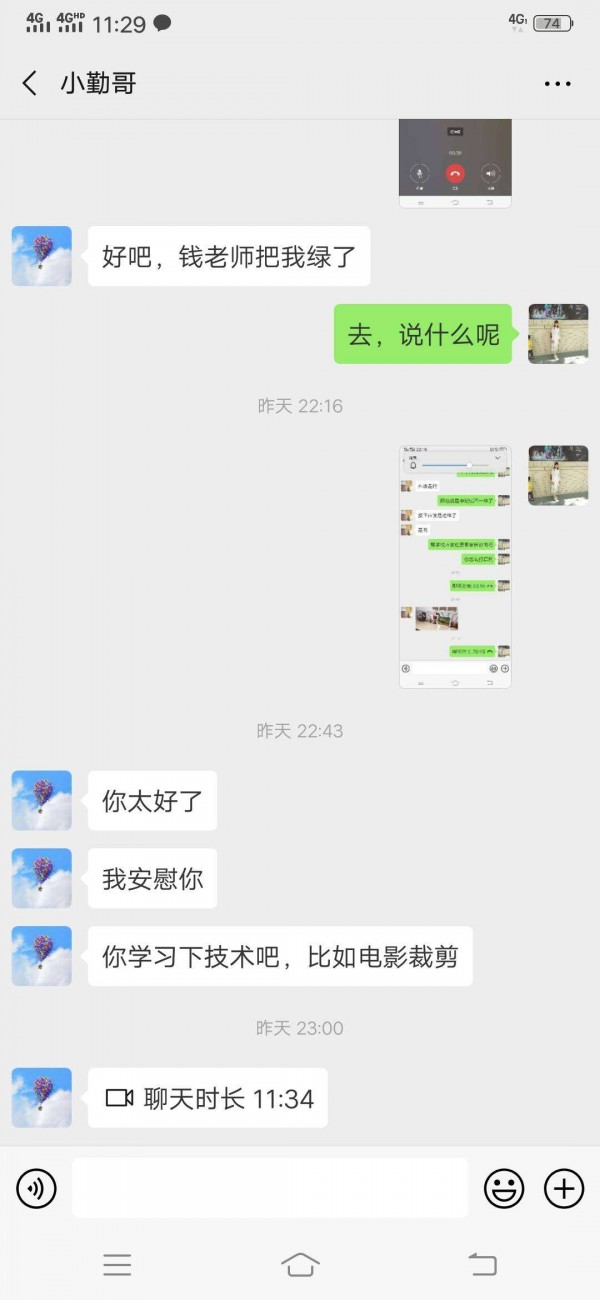View my avatar beside 去，说什么呢
Viewport: 600px width, 1300px height.
558,334
